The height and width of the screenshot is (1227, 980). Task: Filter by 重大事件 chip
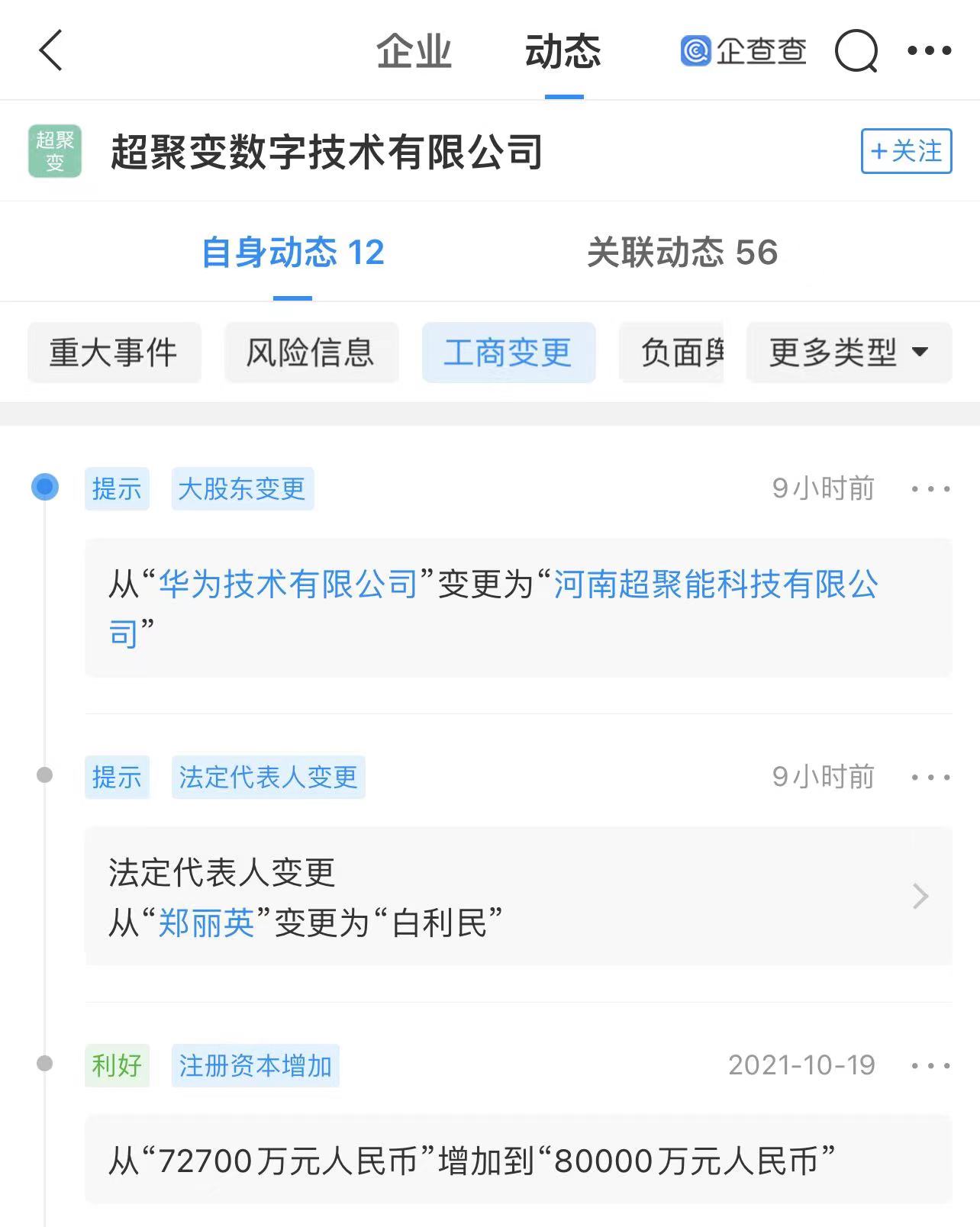pos(114,353)
